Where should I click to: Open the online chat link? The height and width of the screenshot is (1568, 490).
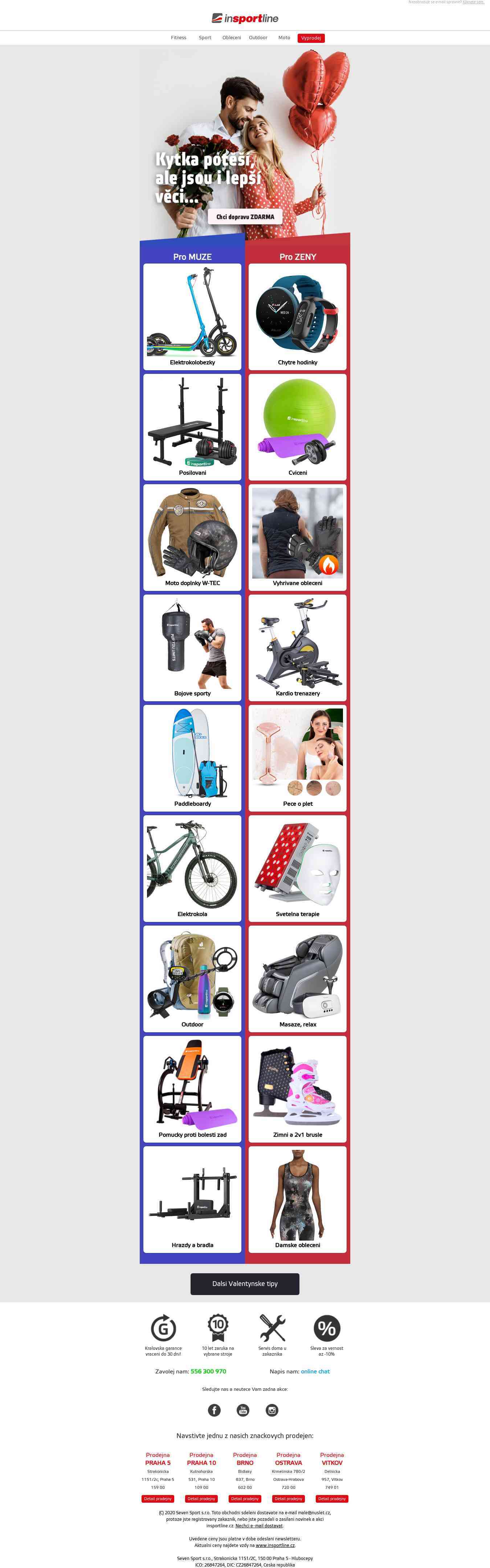pyautogui.click(x=315, y=1371)
